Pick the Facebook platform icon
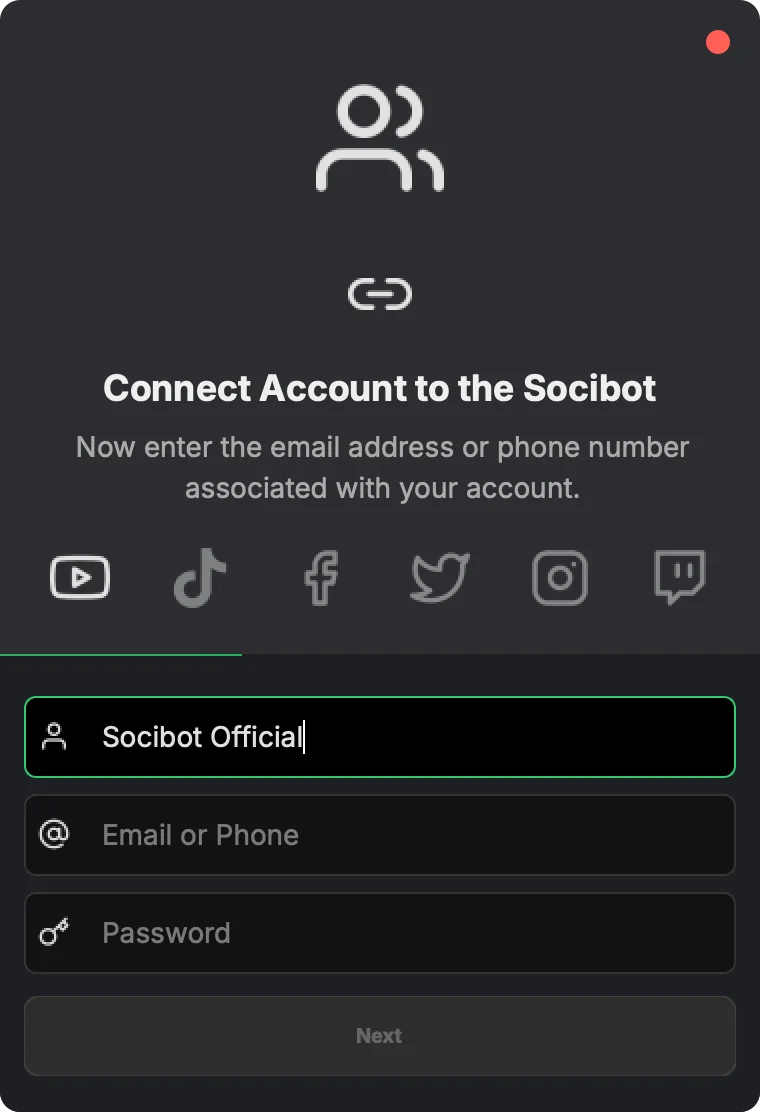760x1112 pixels. (320, 578)
